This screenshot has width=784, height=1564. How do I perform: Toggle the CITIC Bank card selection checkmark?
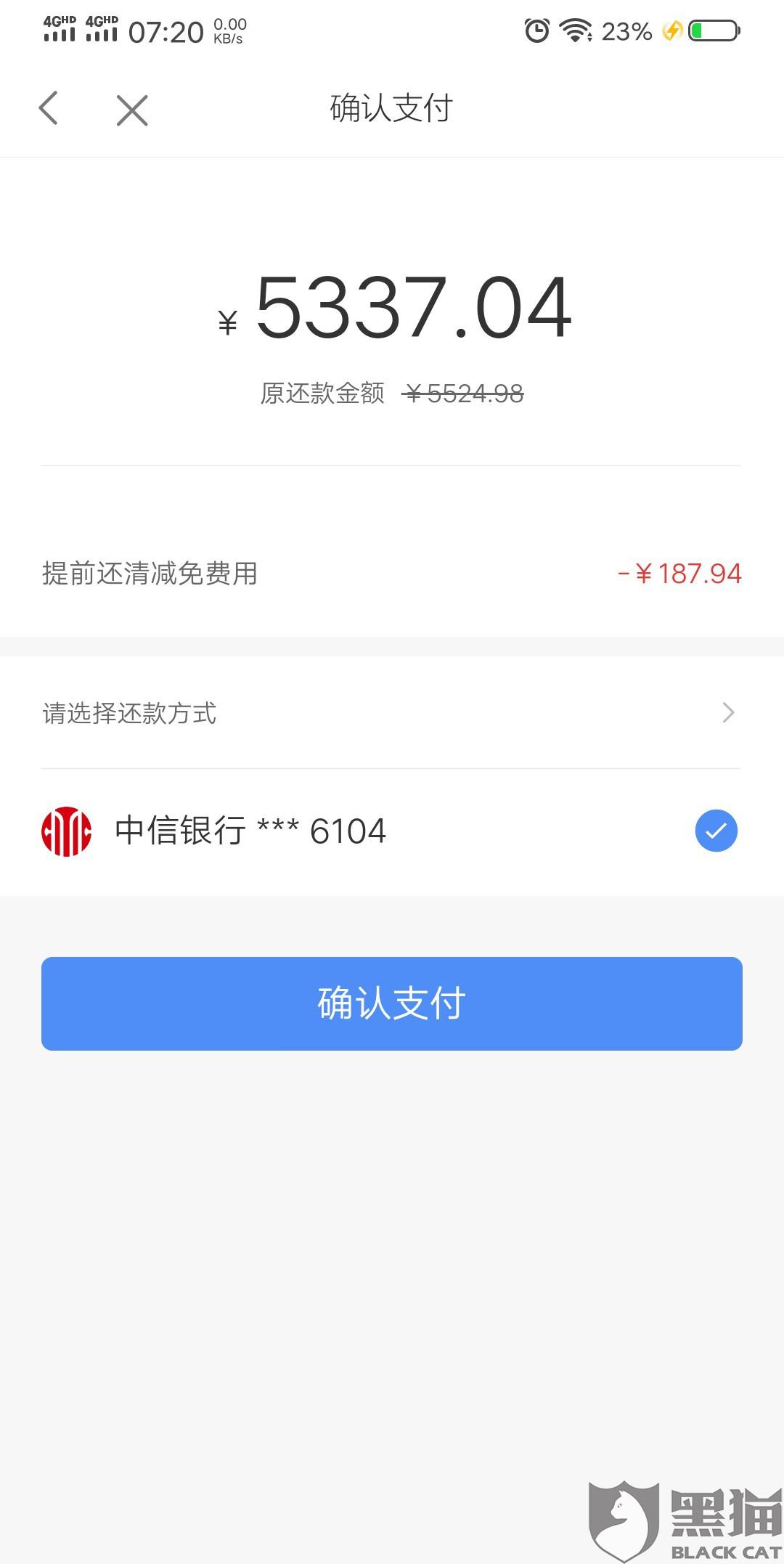pos(716,831)
